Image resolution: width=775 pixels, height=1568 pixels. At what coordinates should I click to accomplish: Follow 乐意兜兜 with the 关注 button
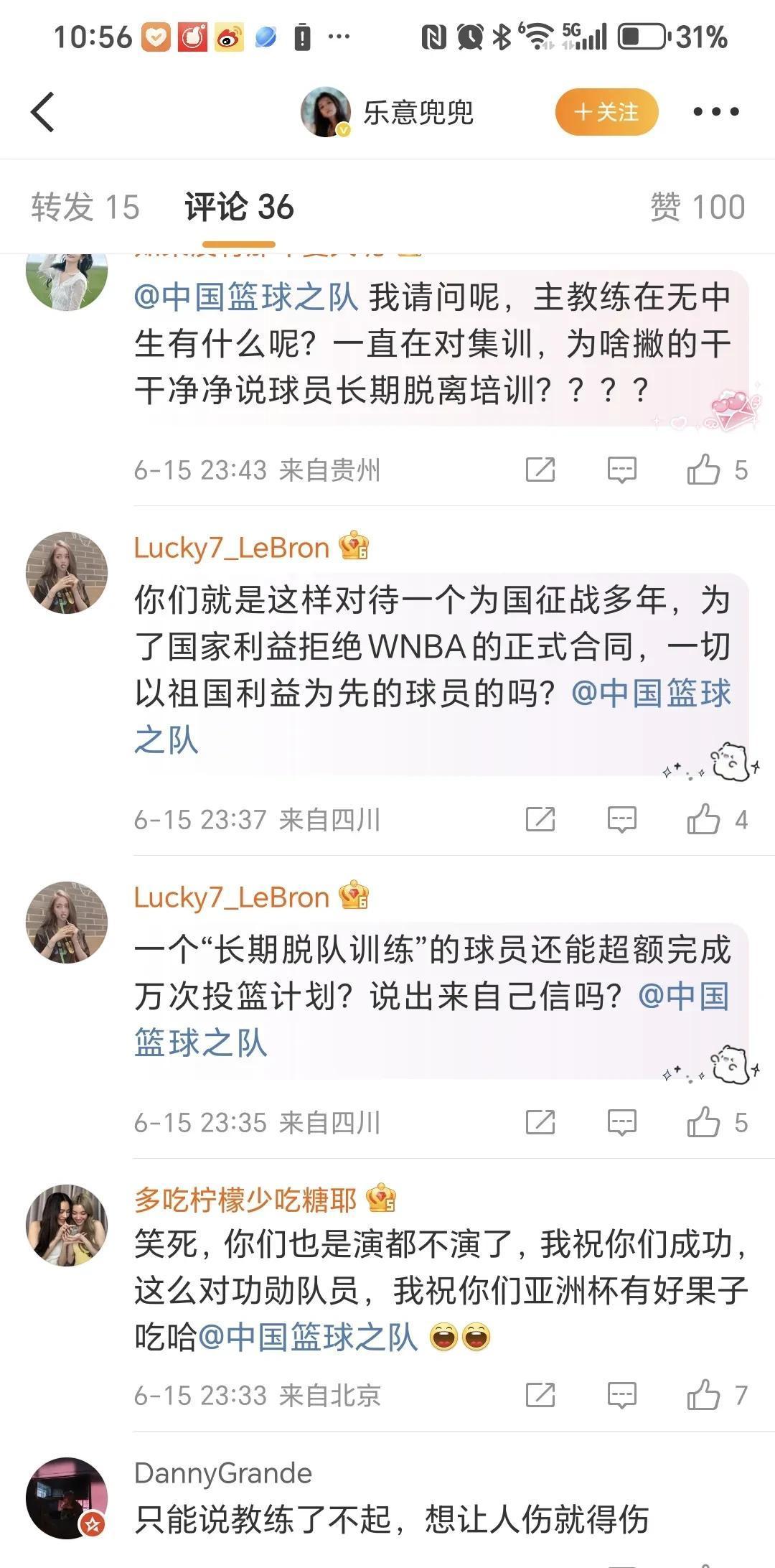click(606, 112)
